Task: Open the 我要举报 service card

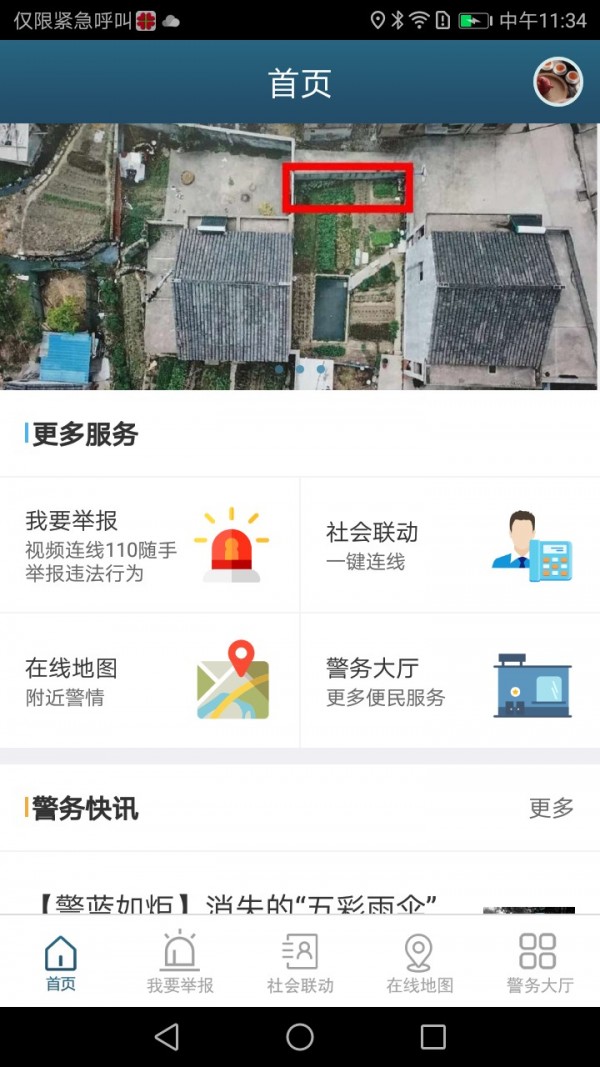Action: pos(150,546)
